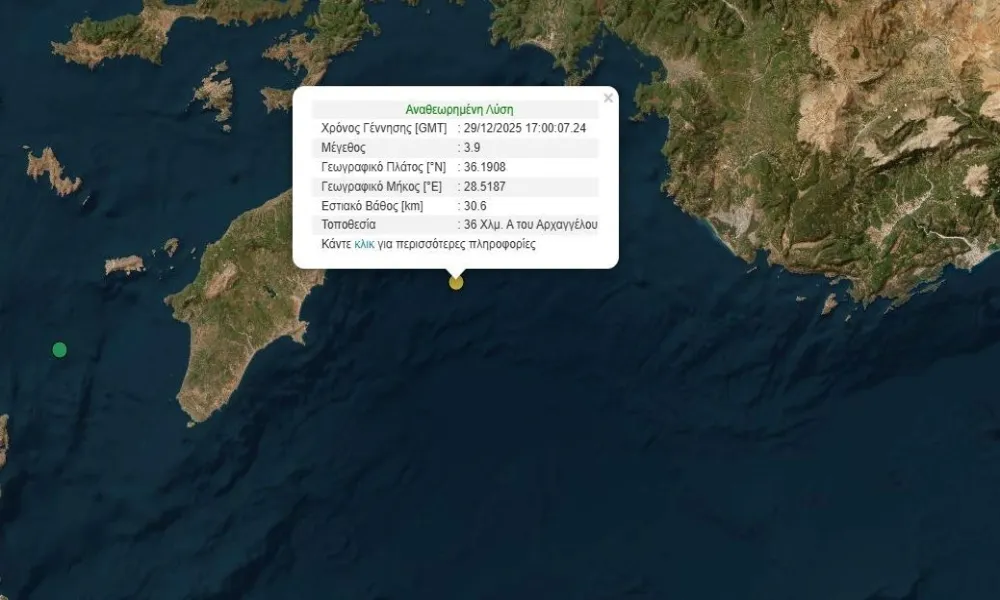The width and height of the screenshot is (1000, 600).
Task: Open the 'κλικ' link for more information
Action: pyautogui.click(x=364, y=244)
